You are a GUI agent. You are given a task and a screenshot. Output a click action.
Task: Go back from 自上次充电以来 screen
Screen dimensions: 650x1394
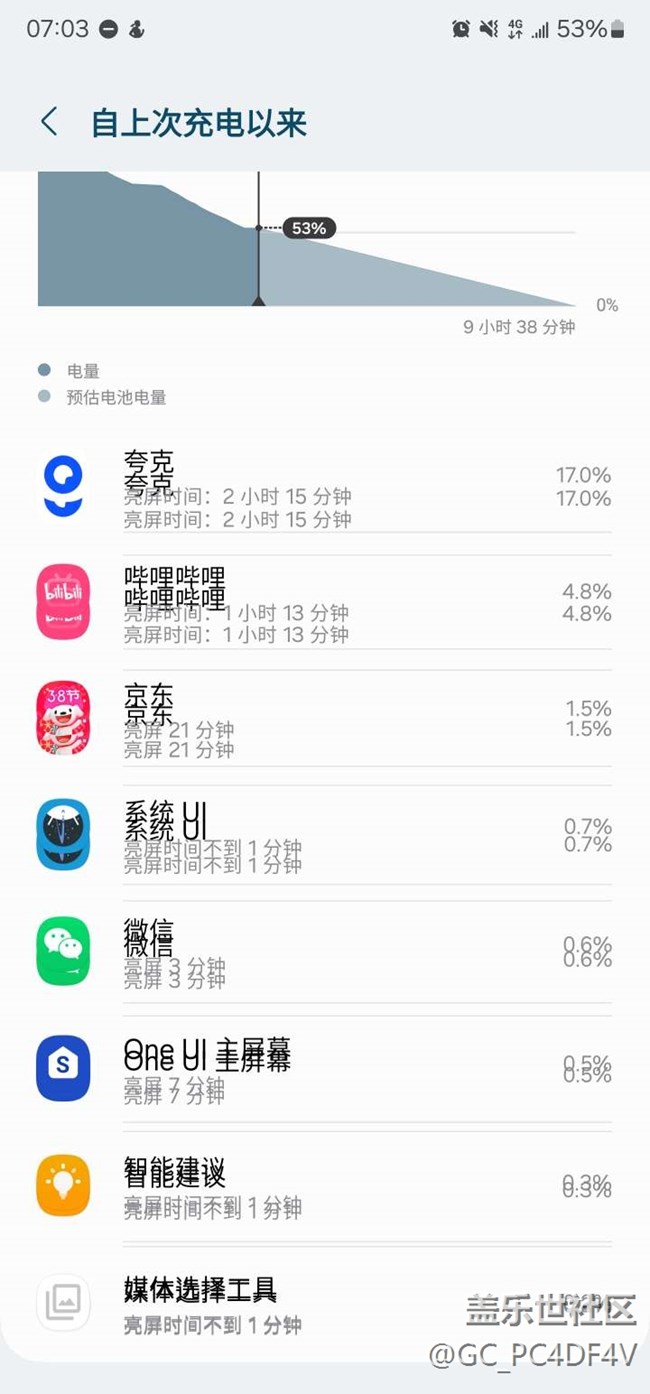pyautogui.click(x=49, y=123)
